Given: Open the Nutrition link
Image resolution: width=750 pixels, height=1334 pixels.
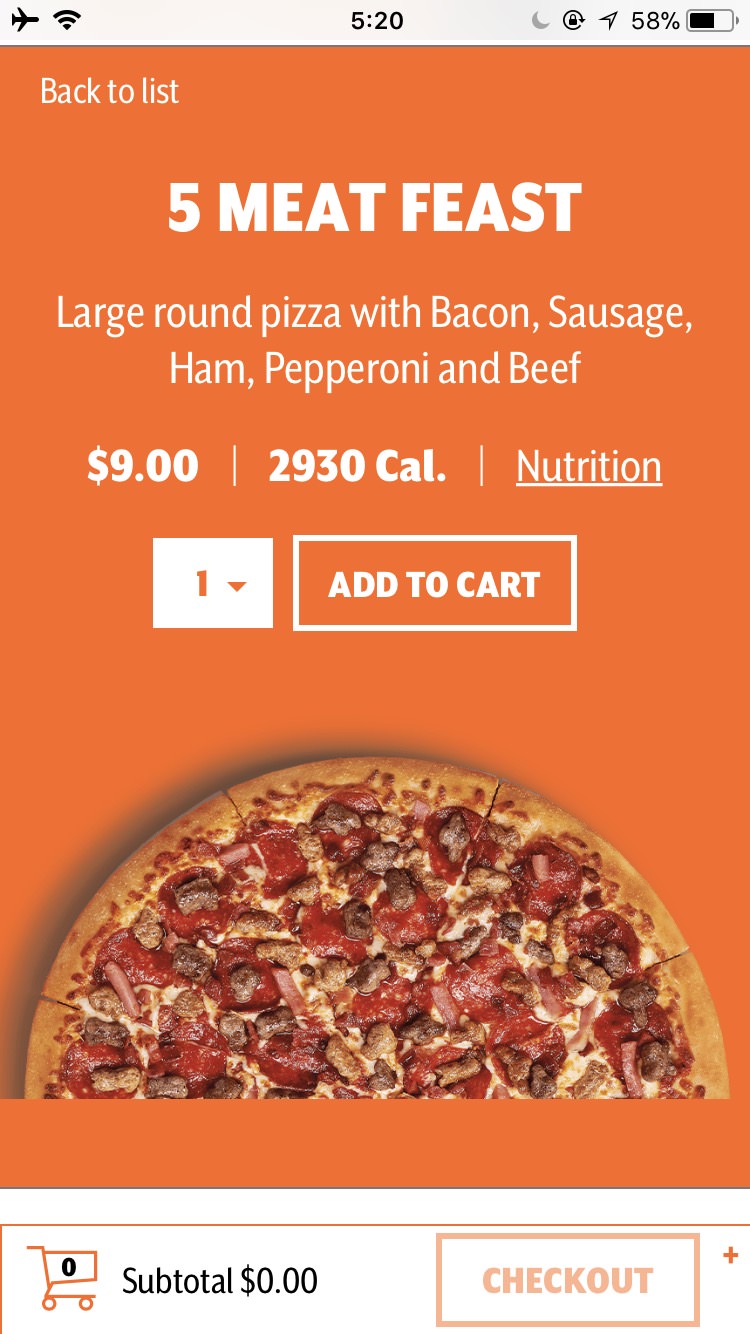Looking at the screenshot, I should [x=588, y=467].
